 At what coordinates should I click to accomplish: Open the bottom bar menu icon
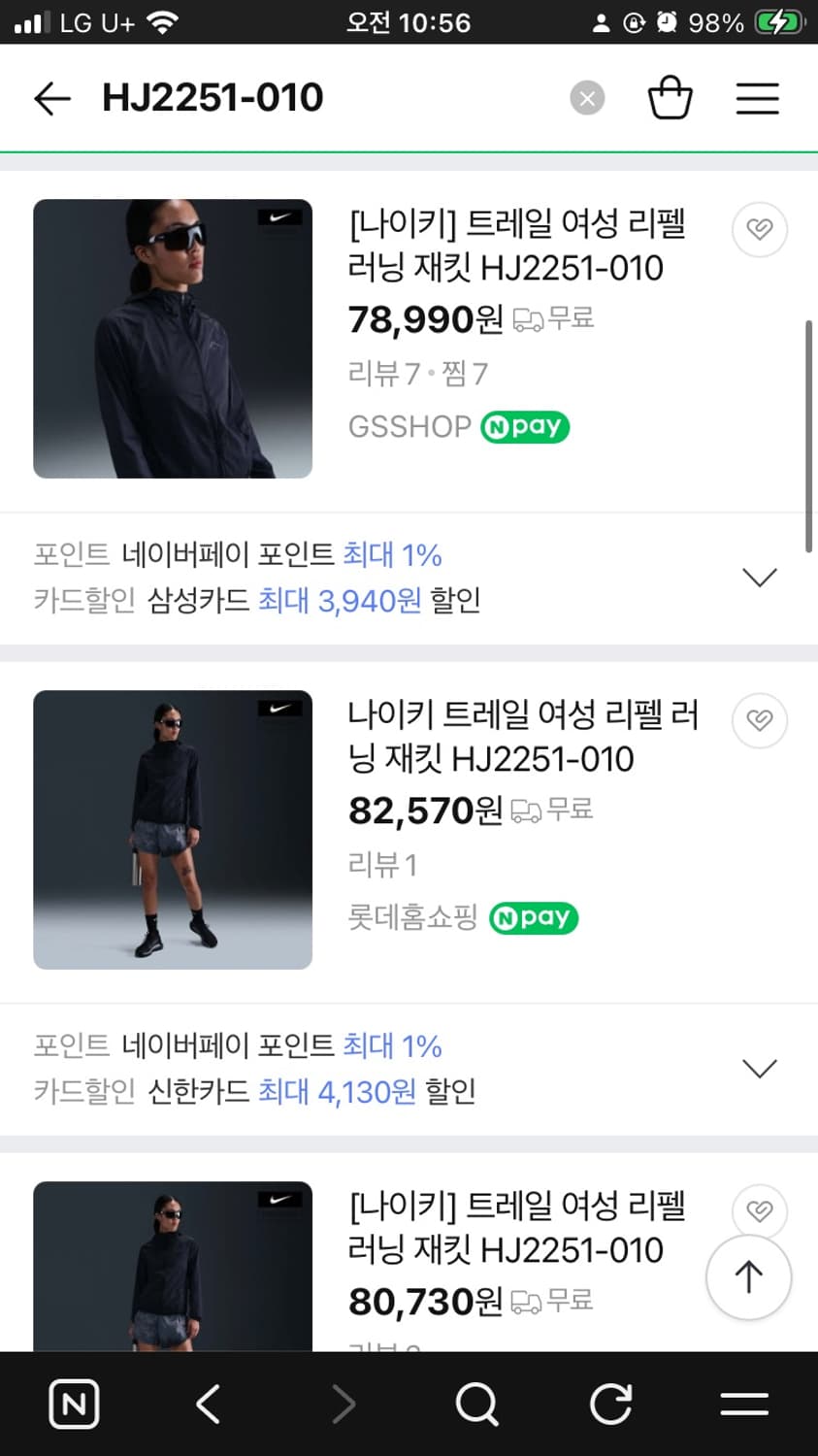743,1404
